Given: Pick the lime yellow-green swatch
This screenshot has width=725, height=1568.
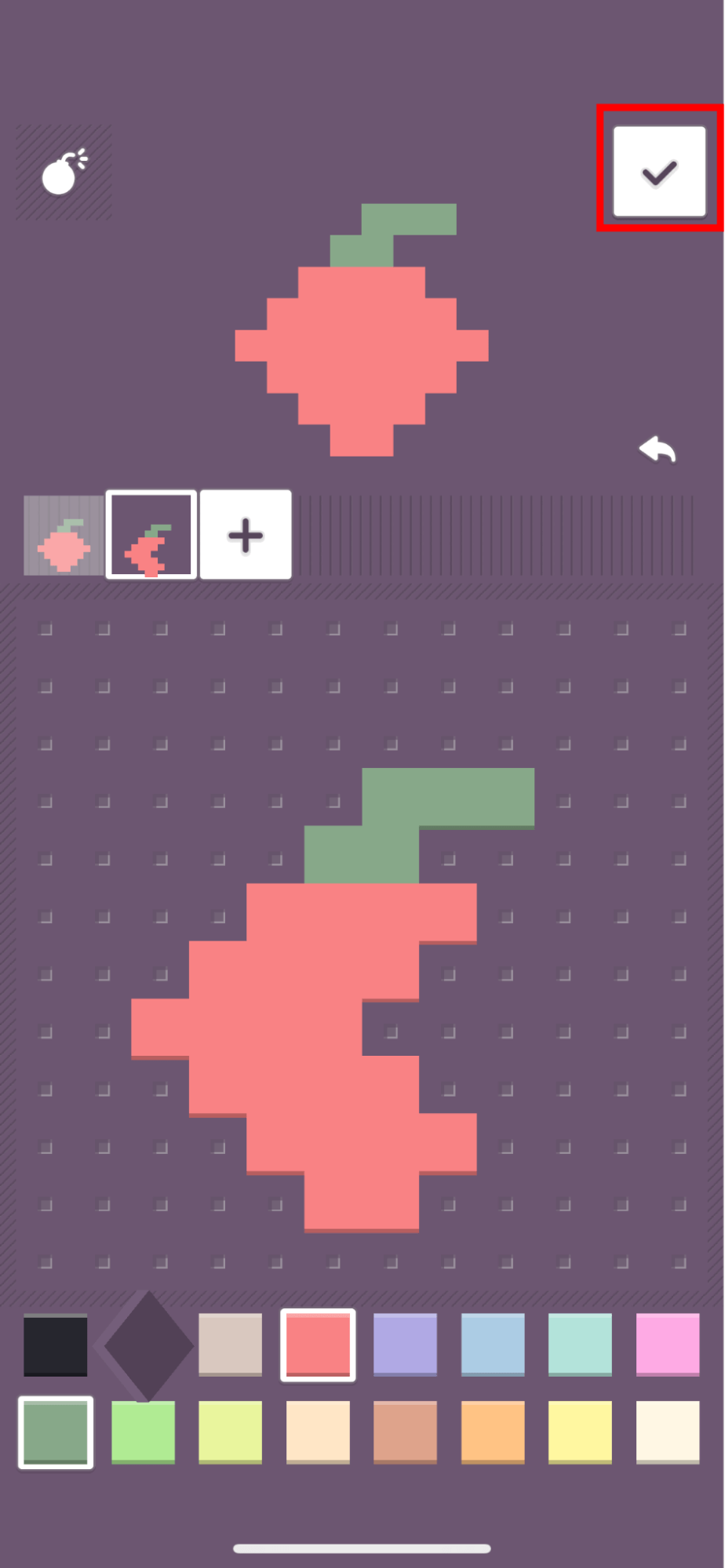Looking at the screenshot, I should (230, 1432).
